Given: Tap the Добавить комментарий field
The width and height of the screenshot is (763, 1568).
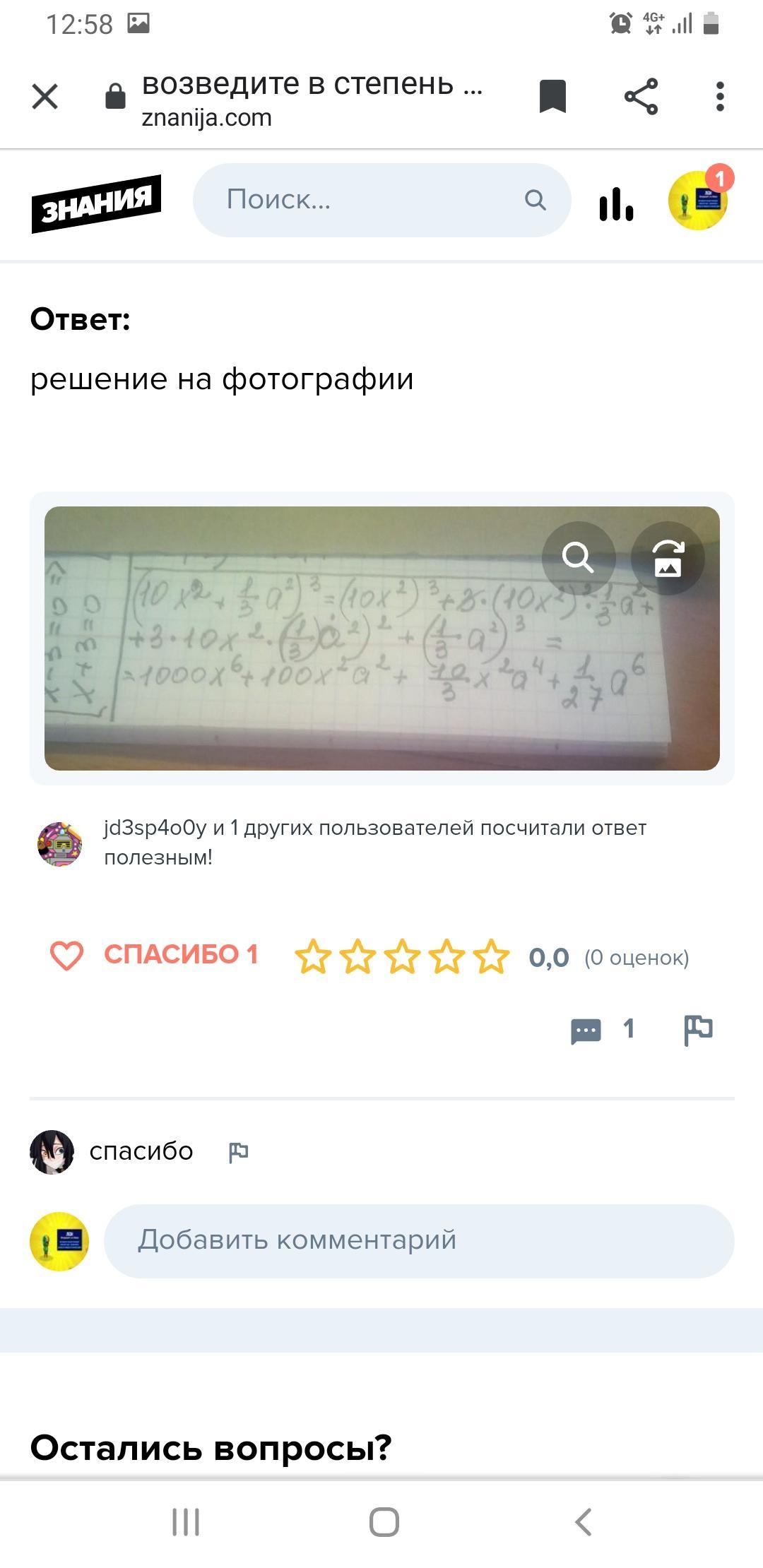Looking at the screenshot, I should [418, 1240].
